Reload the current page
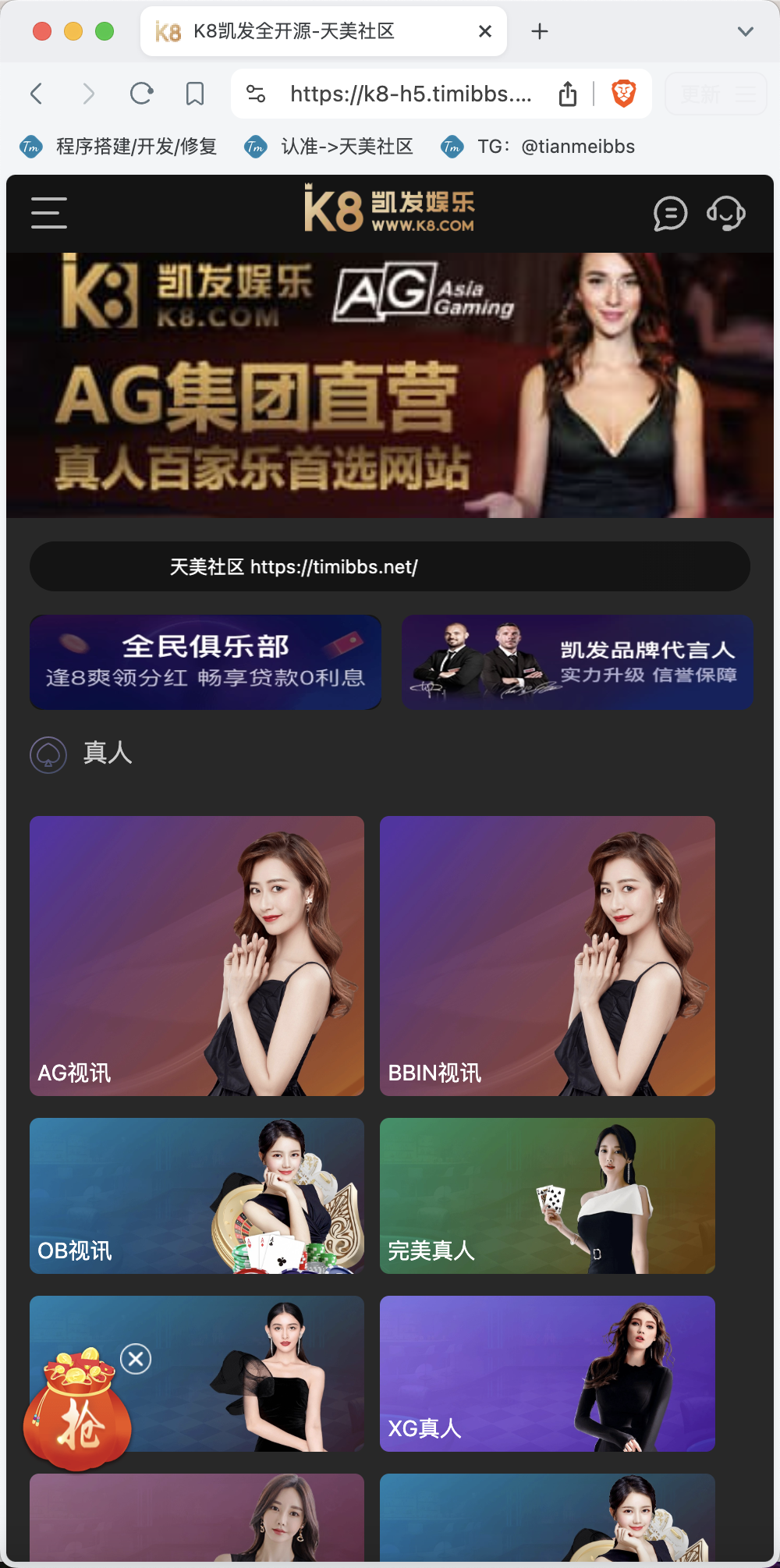Screen dimensions: 780x1568 pos(141,94)
